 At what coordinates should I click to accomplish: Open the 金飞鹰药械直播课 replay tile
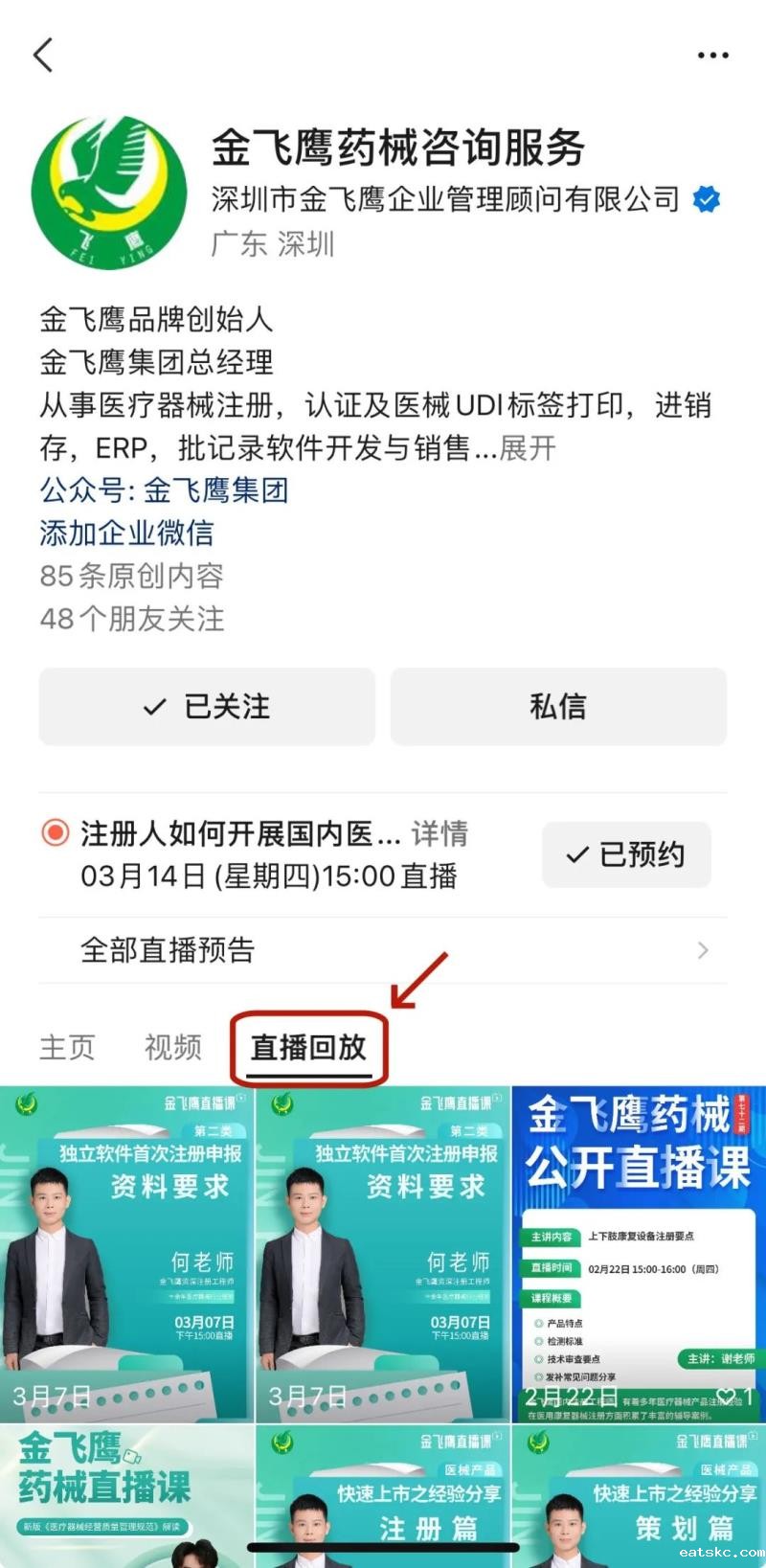[126, 1494]
